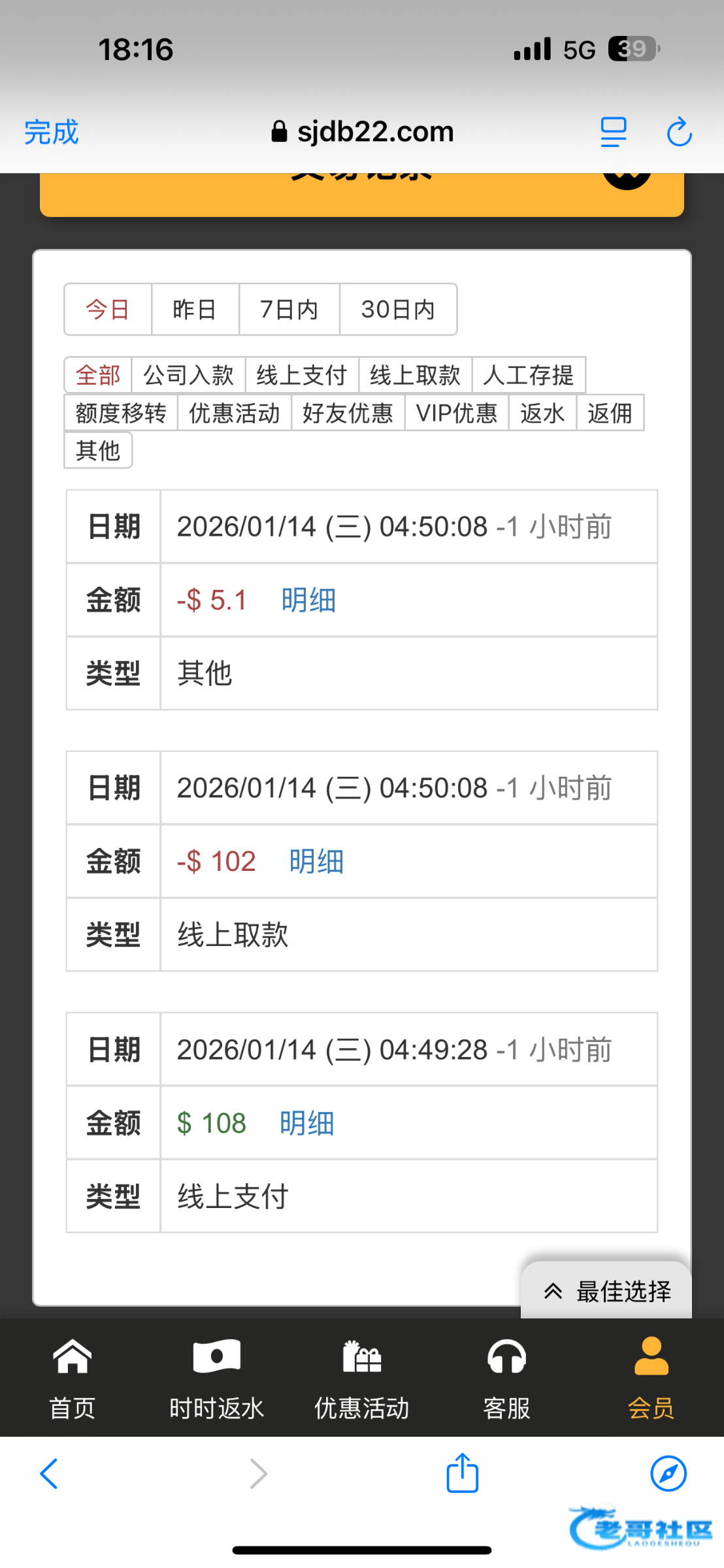
Task: Filter by 返水 records
Action: [x=542, y=413]
